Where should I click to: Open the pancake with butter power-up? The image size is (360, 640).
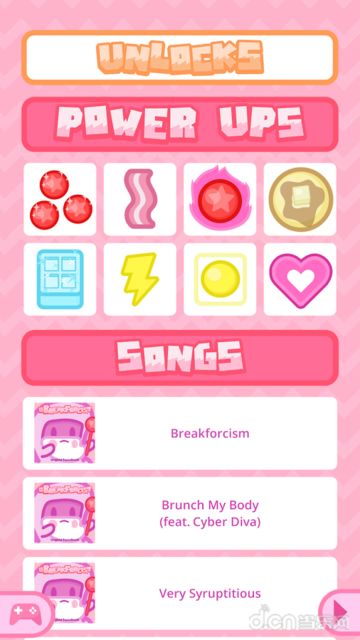[x=300, y=199]
